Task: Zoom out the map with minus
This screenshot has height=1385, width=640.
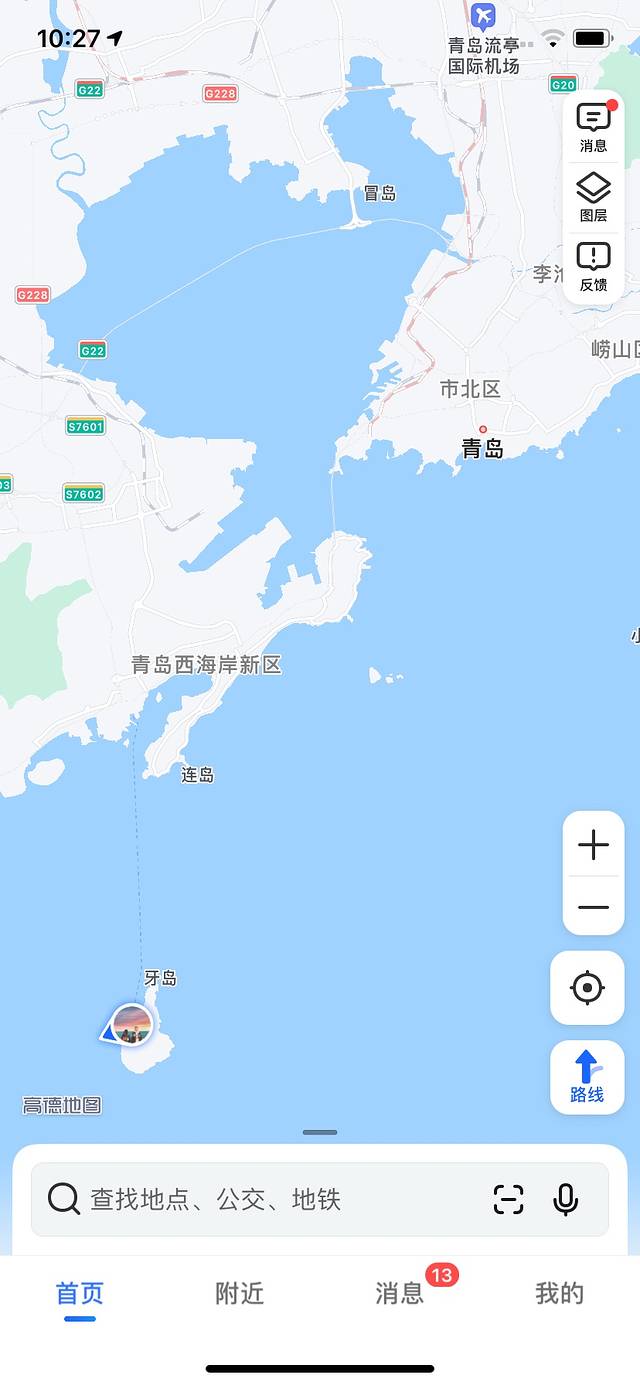Action: (593, 907)
